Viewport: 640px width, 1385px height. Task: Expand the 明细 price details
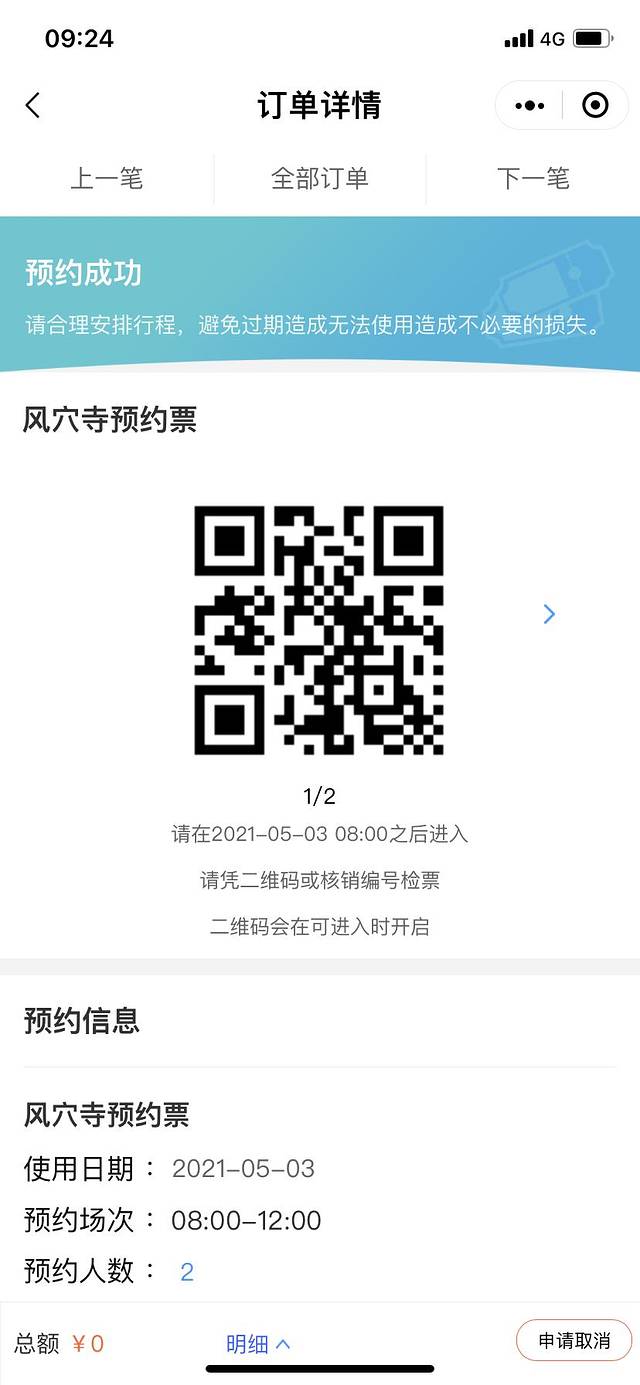258,1343
